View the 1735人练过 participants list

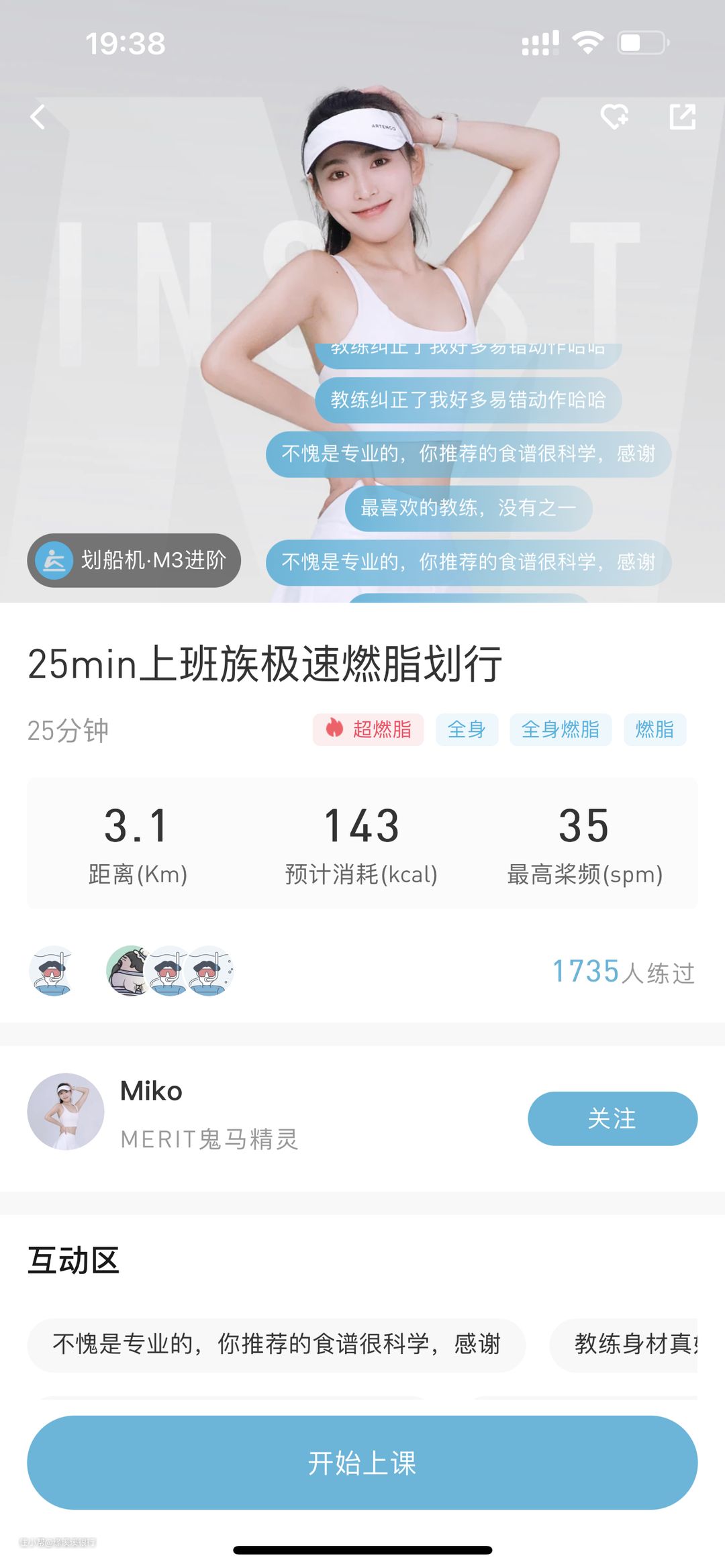click(623, 972)
